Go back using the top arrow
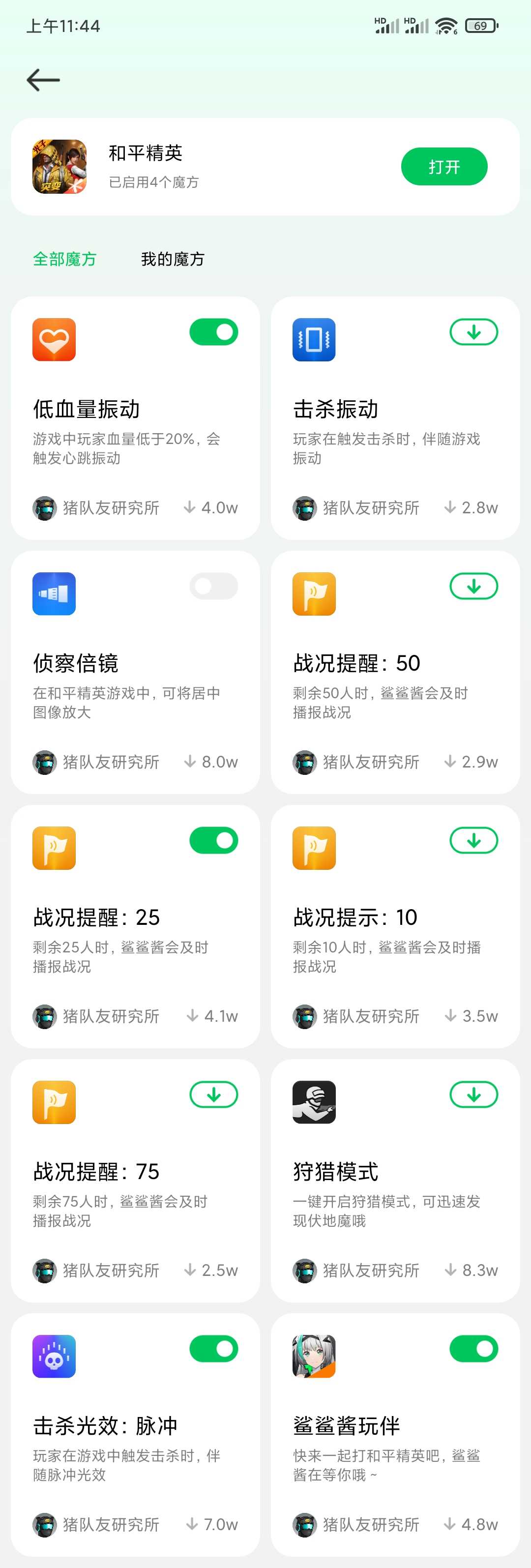Image resolution: width=531 pixels, height=1568 pixels. click(x=43, y=80)
